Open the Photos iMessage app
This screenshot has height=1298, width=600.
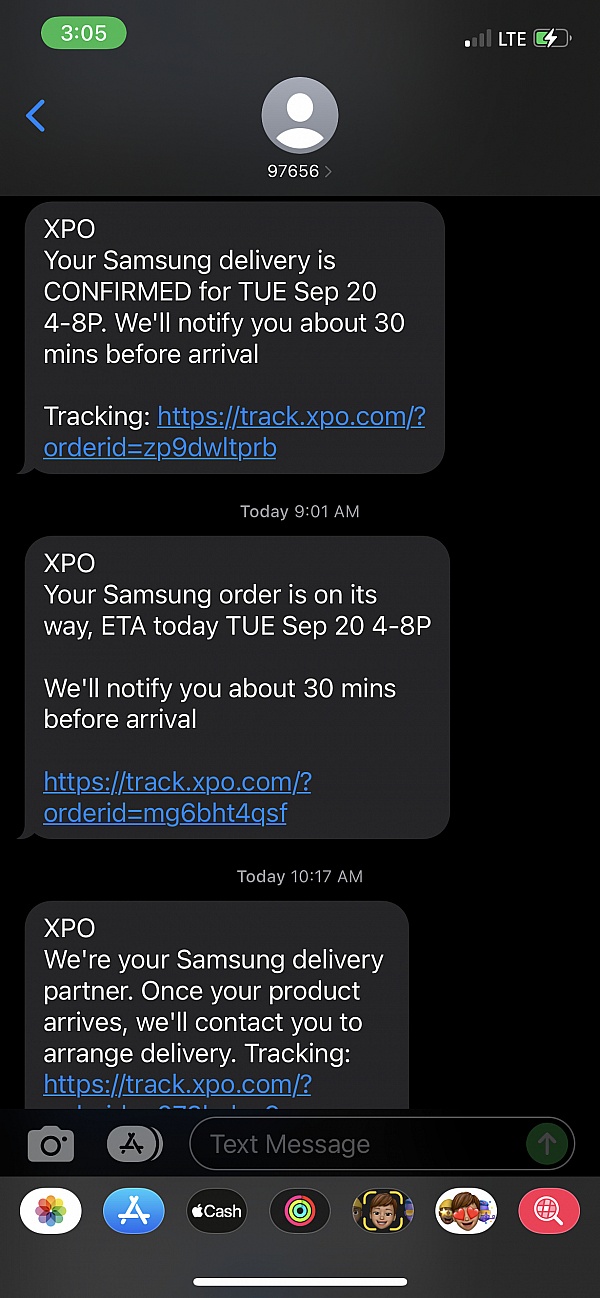[x=51, y=1212]
